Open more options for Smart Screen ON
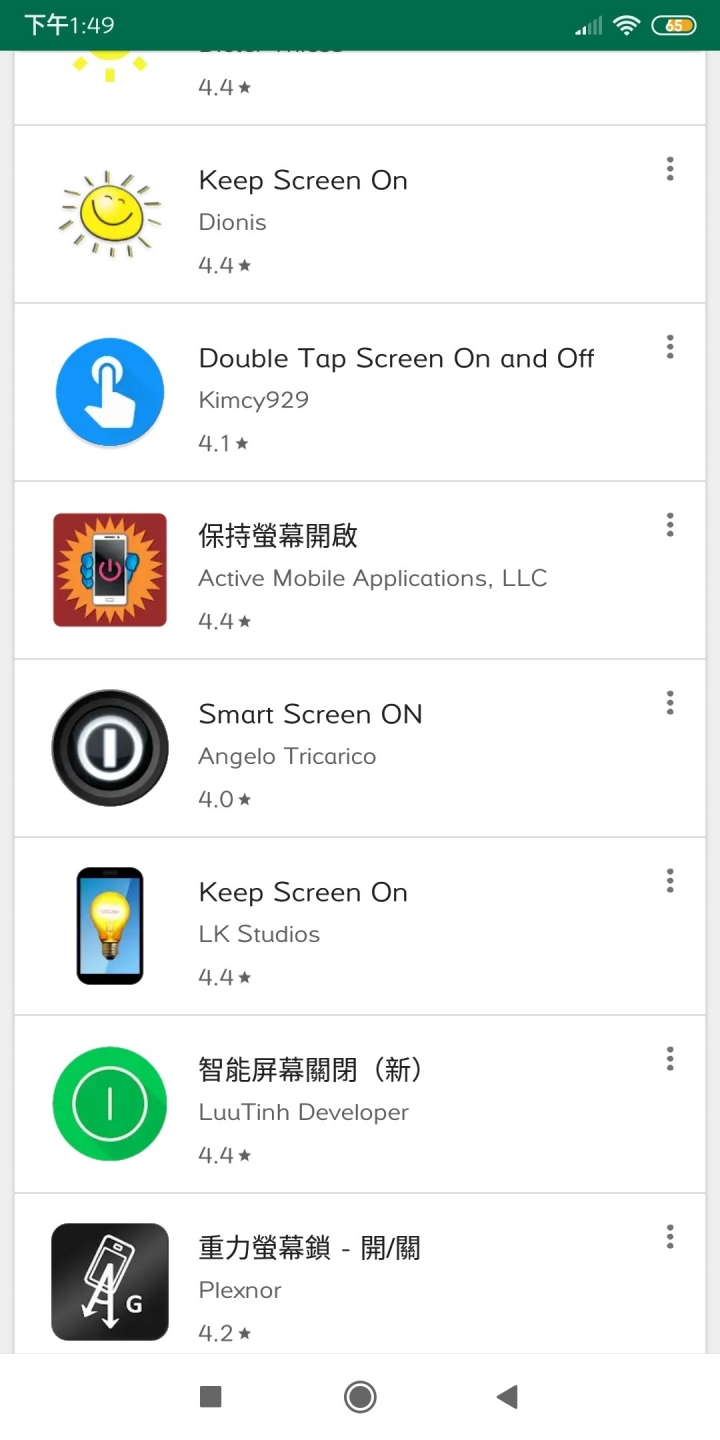The image size is (720, 1440). point(670,703)
